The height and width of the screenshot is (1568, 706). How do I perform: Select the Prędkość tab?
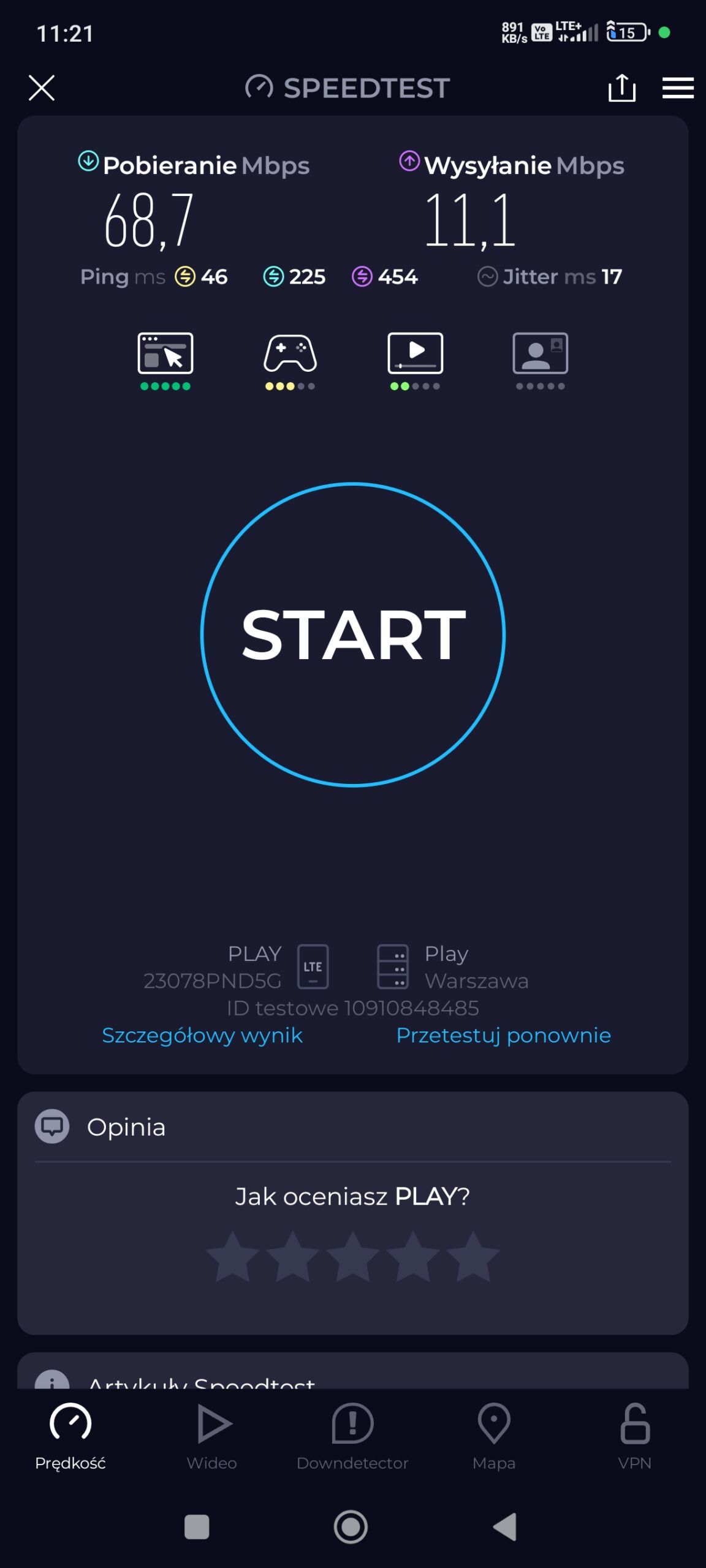click(70, 1436)
